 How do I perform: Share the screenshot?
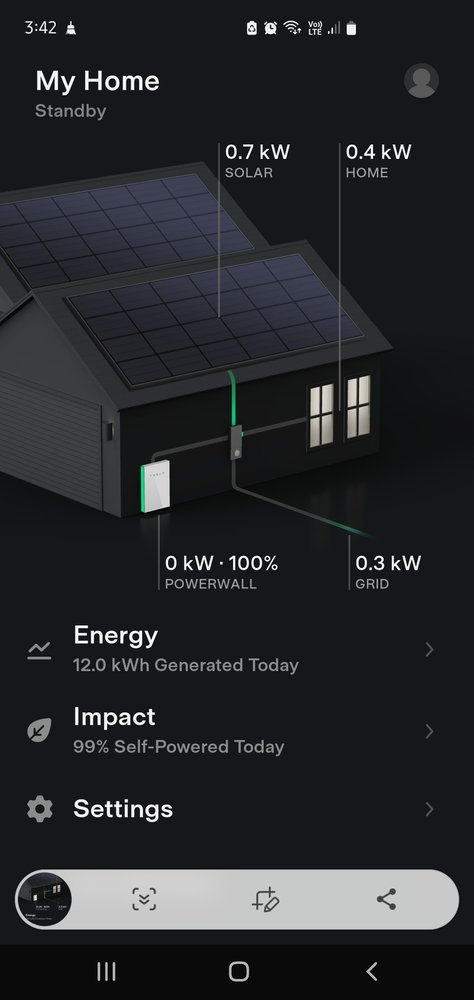(x=386, y=899)
